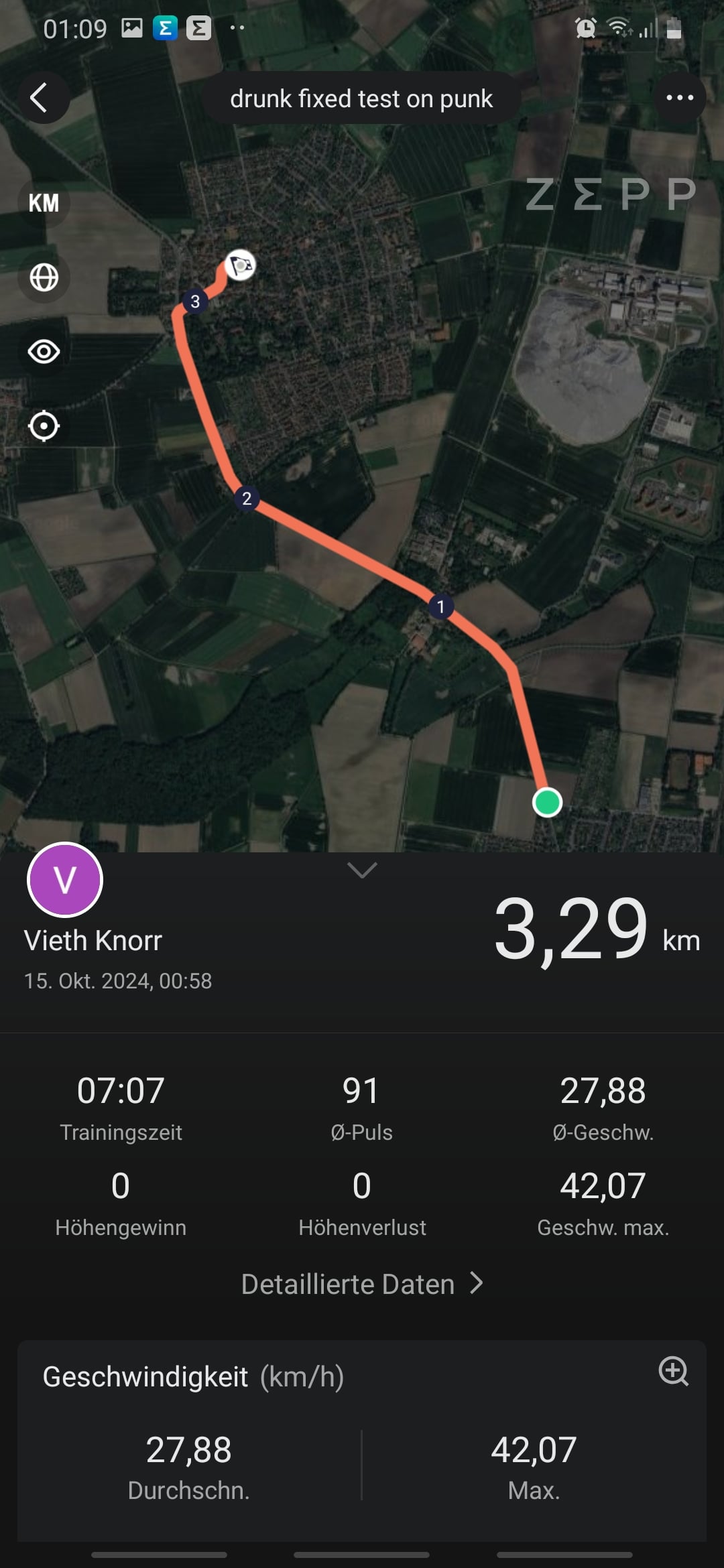
Task: Toggle route visibility with the eye icon
Action: point(44,352)
